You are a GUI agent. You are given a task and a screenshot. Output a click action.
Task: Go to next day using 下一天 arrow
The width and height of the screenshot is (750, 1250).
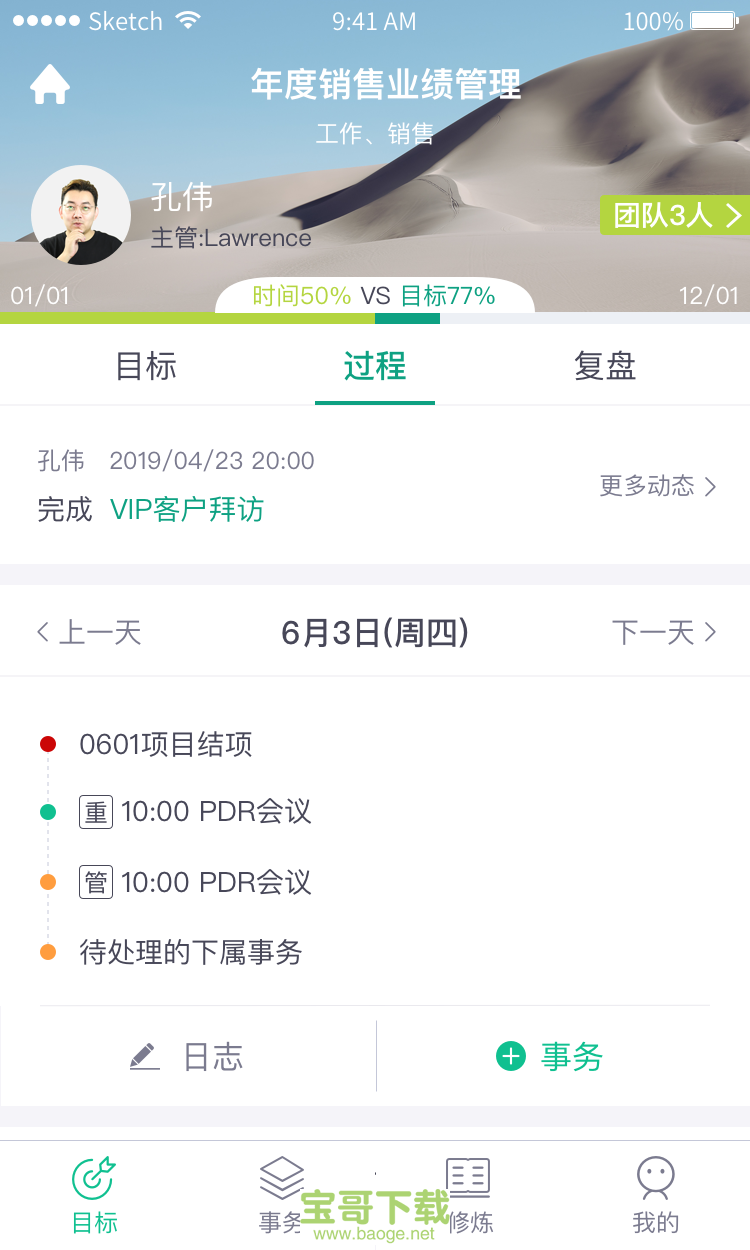(665, 631)
